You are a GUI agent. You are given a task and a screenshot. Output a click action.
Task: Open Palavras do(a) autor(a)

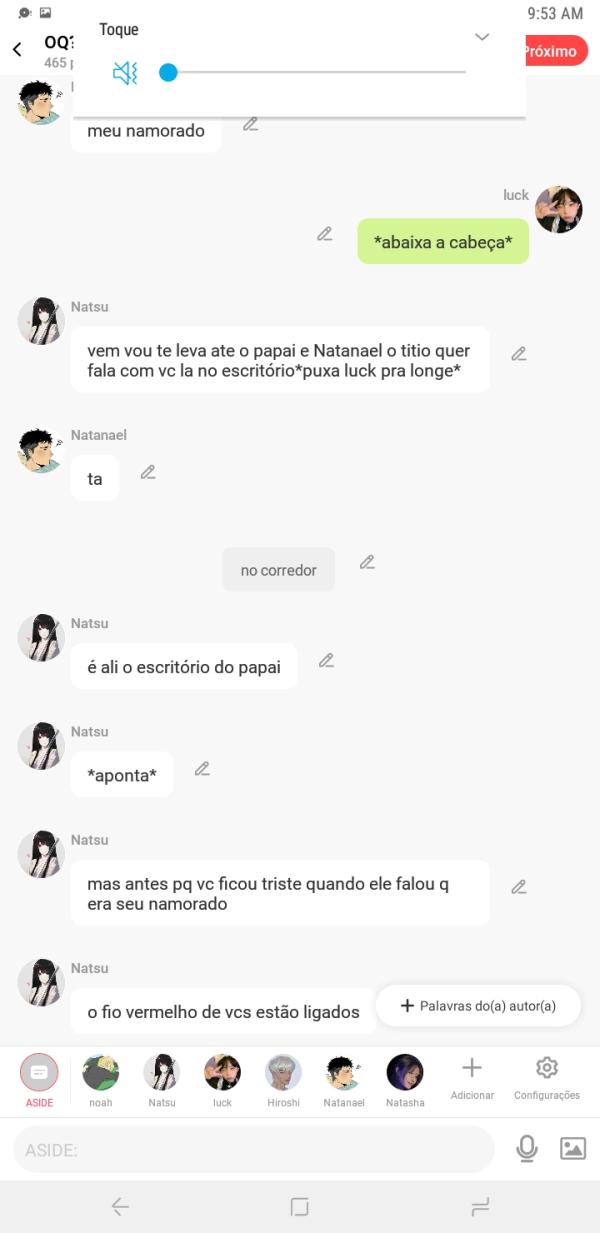point(478,1006)
